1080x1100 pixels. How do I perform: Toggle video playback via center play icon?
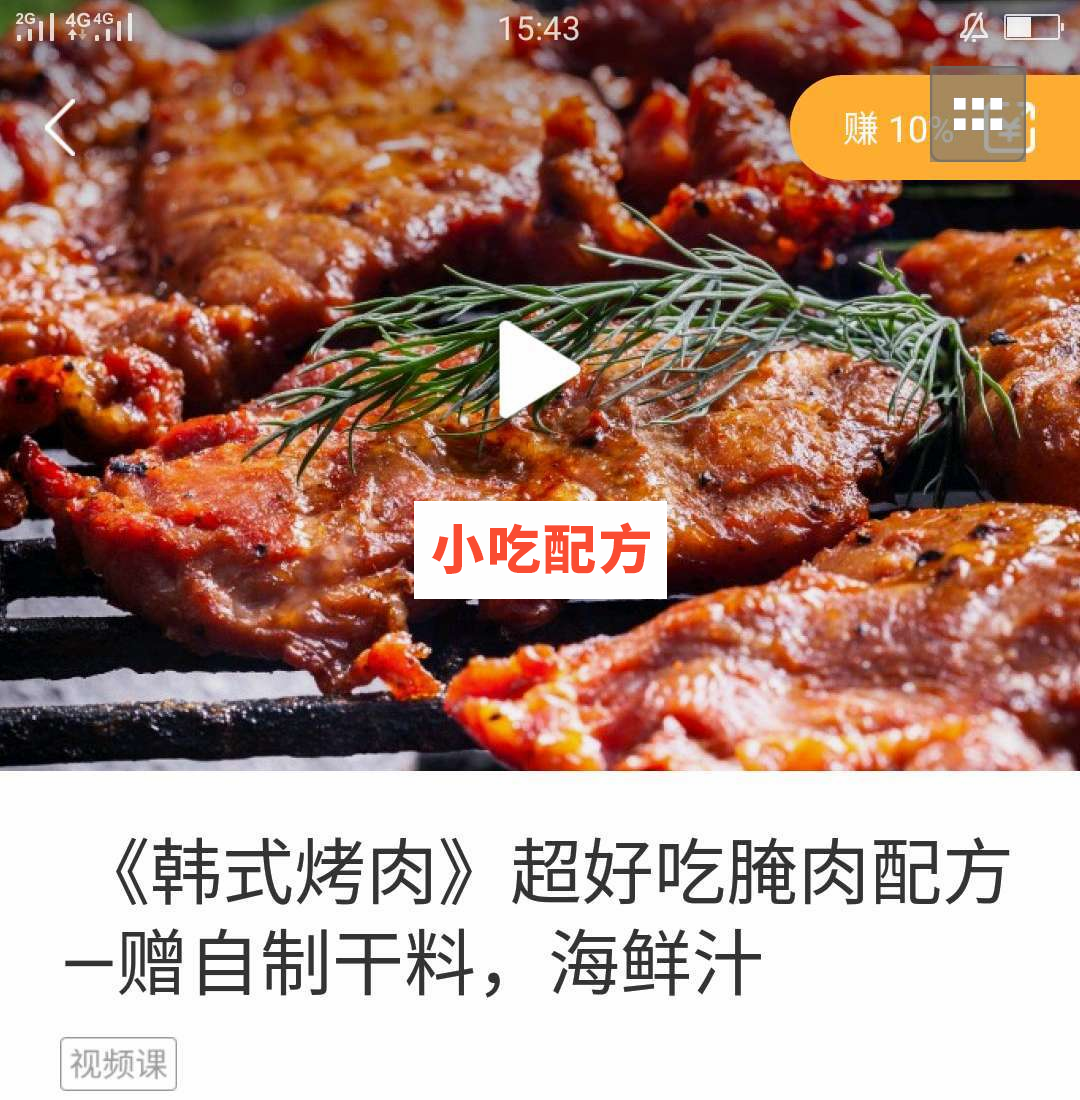pyautogui.click(x=540, y=370)
